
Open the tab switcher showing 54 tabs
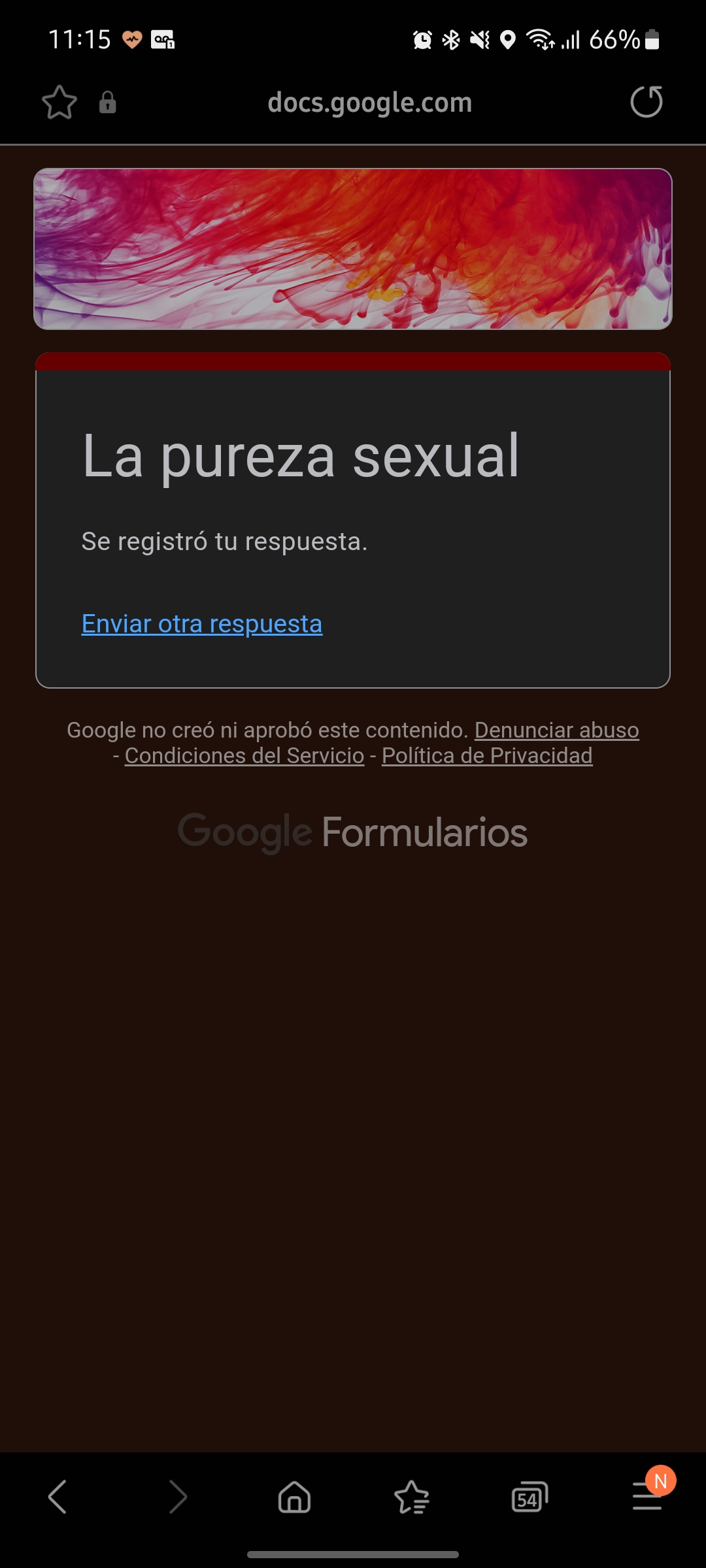529,1497
